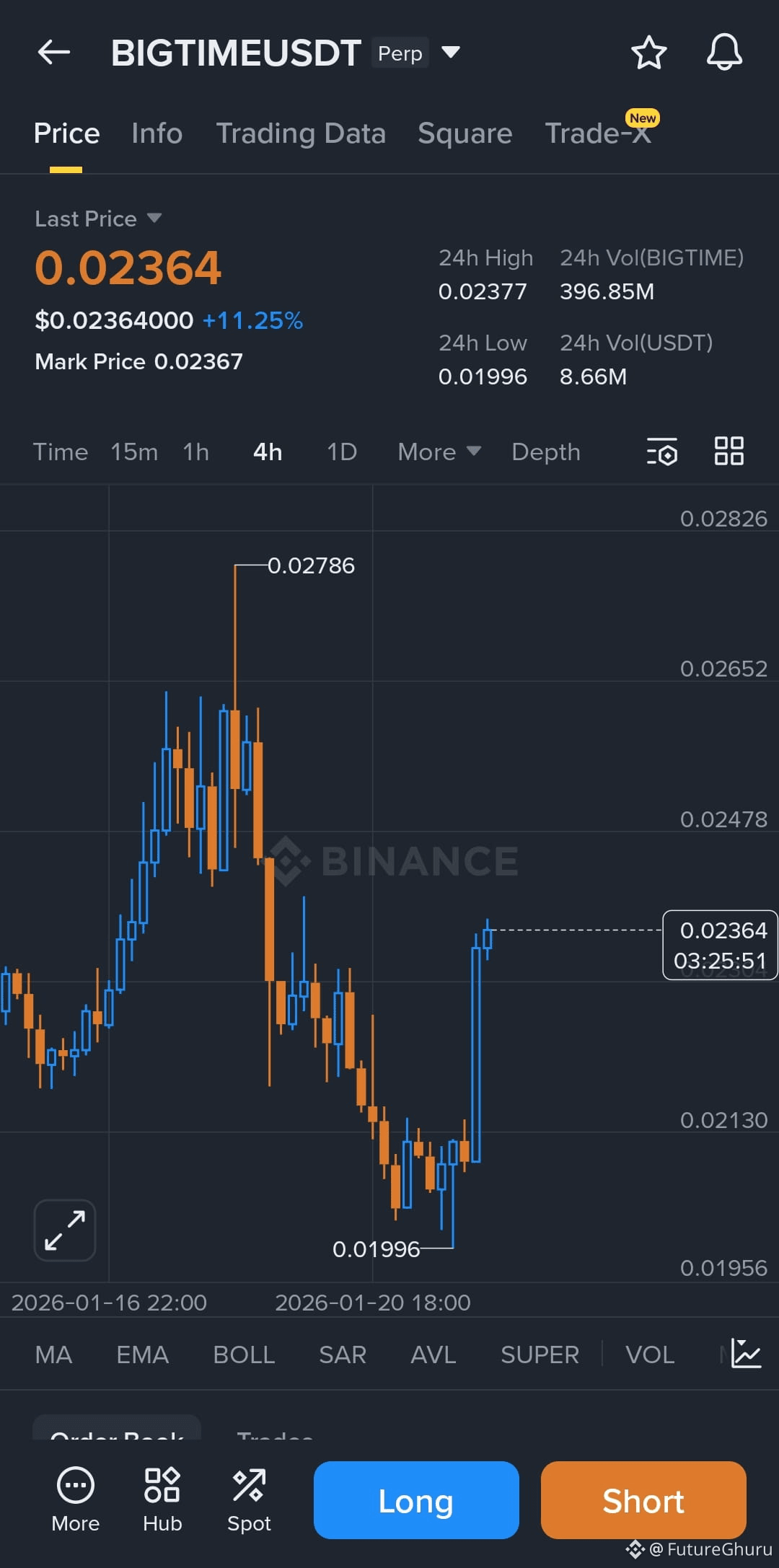Tap the back arrow to exit chart
The image size is (779, 1568).
click(x=53, y=52)
